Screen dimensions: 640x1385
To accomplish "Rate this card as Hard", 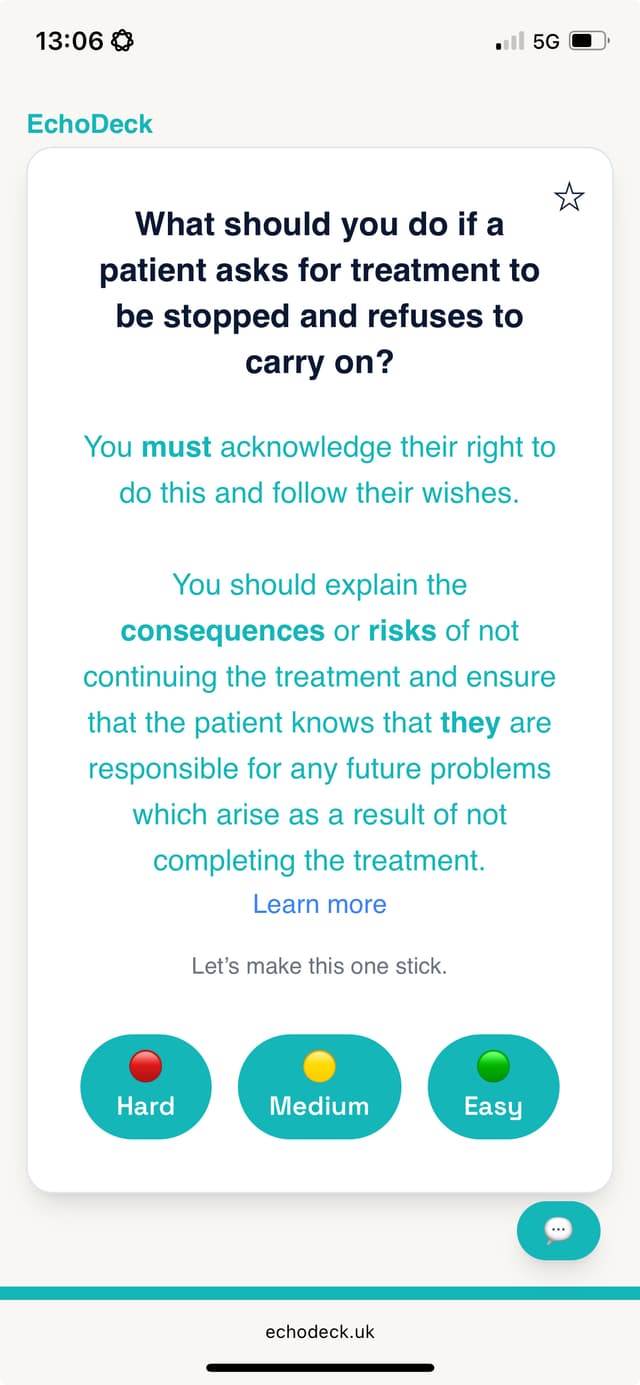I will [146, 1086].
